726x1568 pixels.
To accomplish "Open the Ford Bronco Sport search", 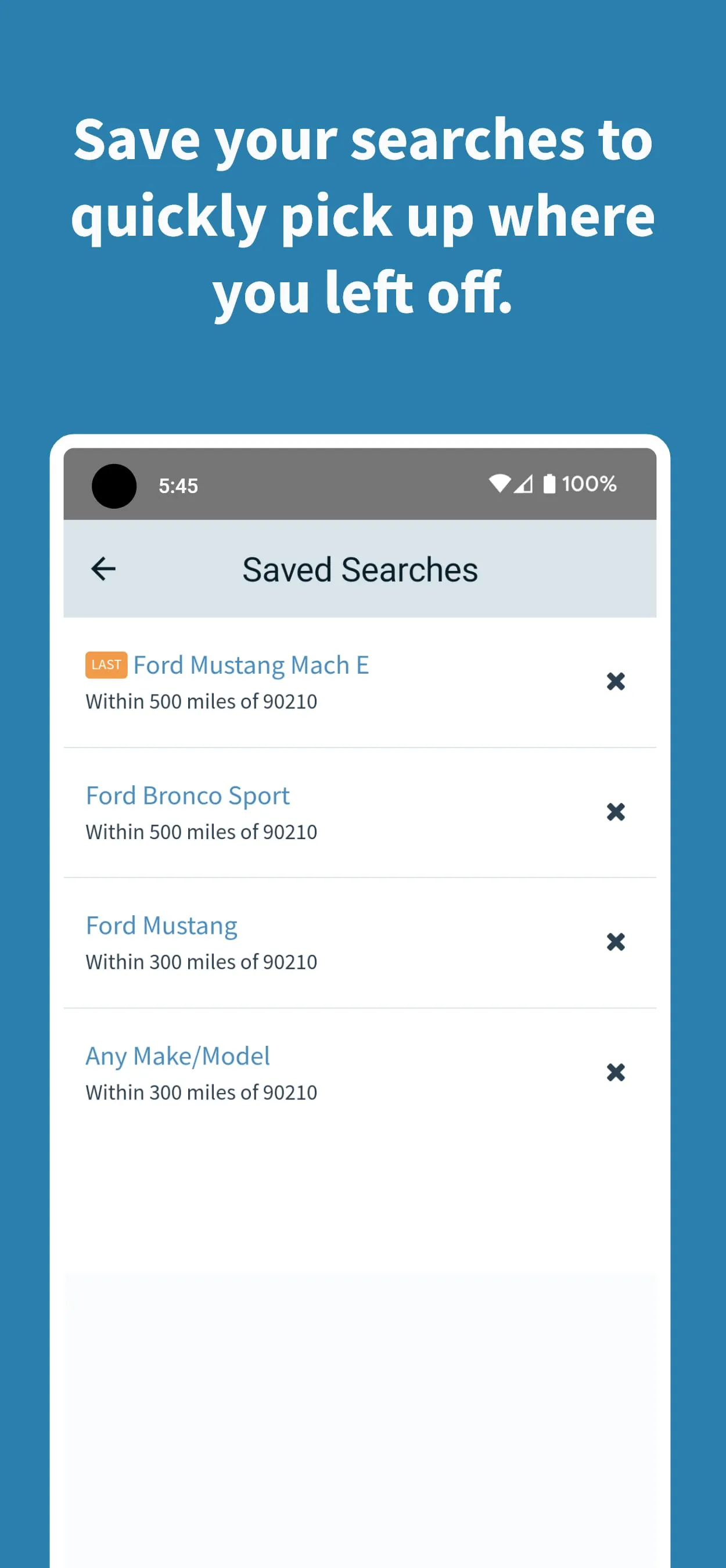I will (x=188, y=795).
